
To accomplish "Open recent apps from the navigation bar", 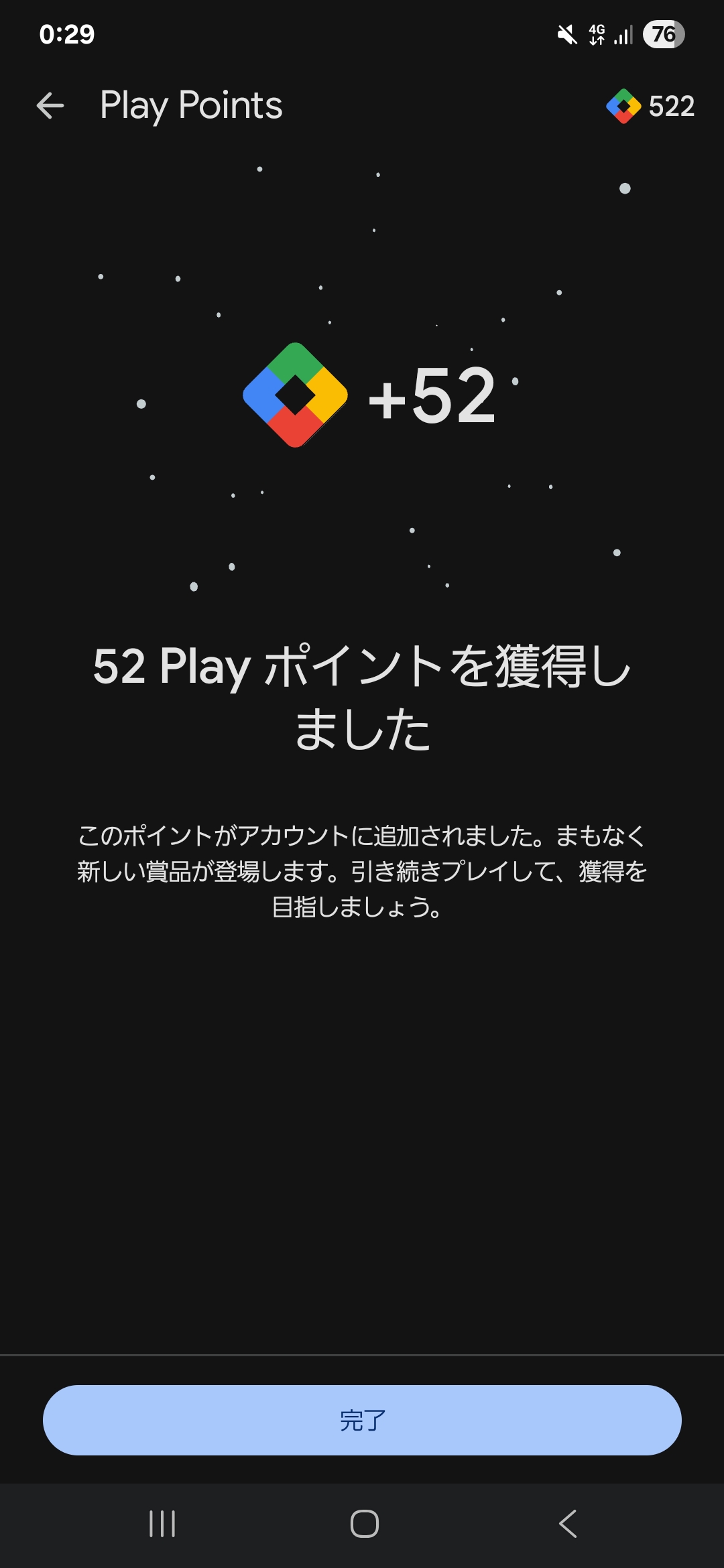I will 162,1523.
